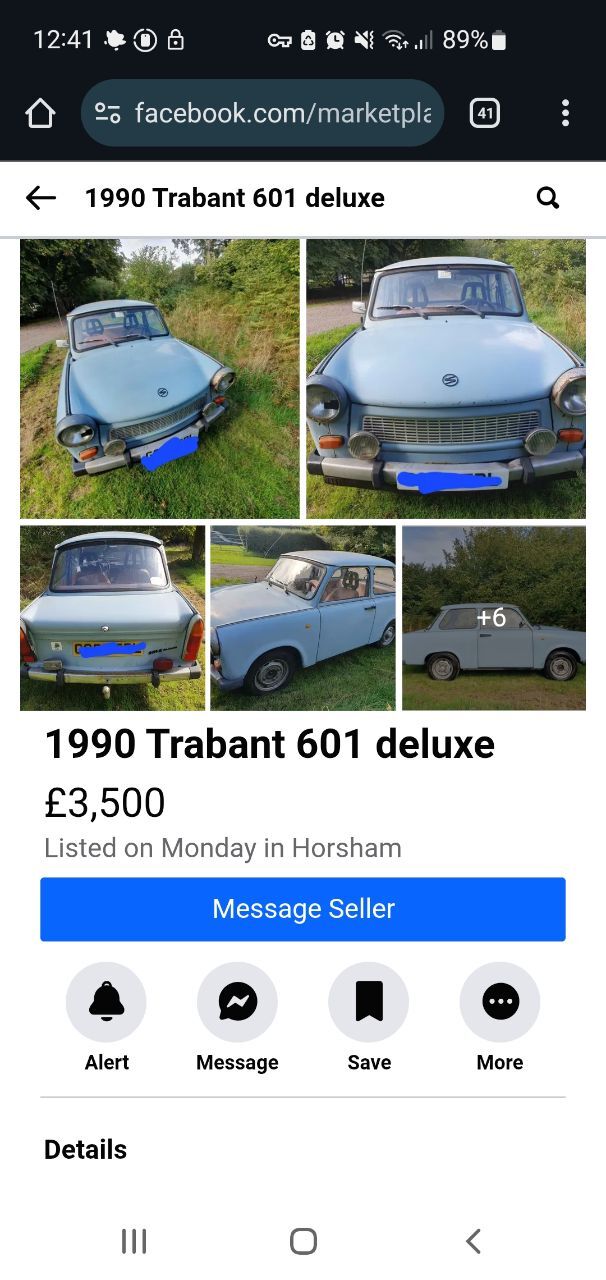This screenshot has height=1280, width=606.
Task: Set an alert with the bell button
Action: tap(106, 1002)
